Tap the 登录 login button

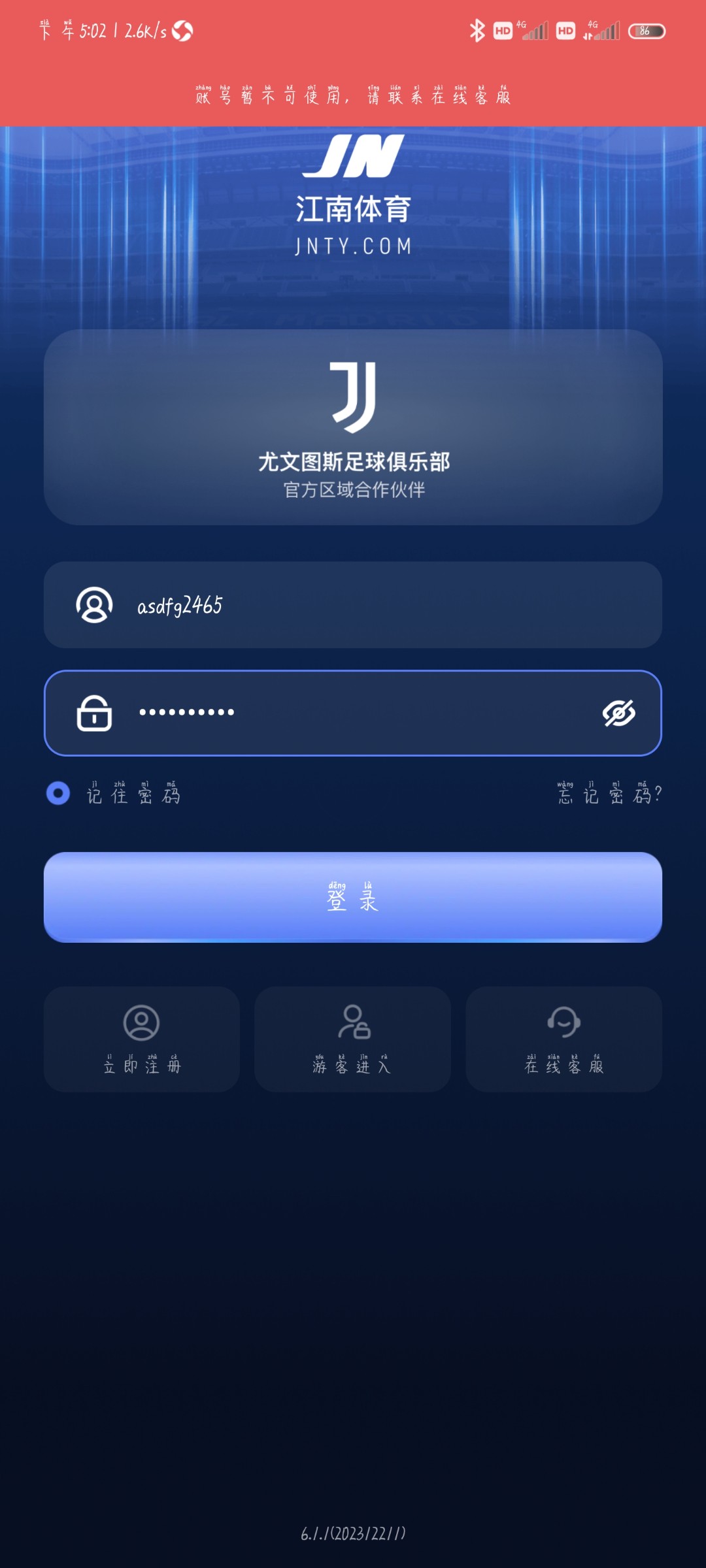pyautogui.click(x=353, y=897)
